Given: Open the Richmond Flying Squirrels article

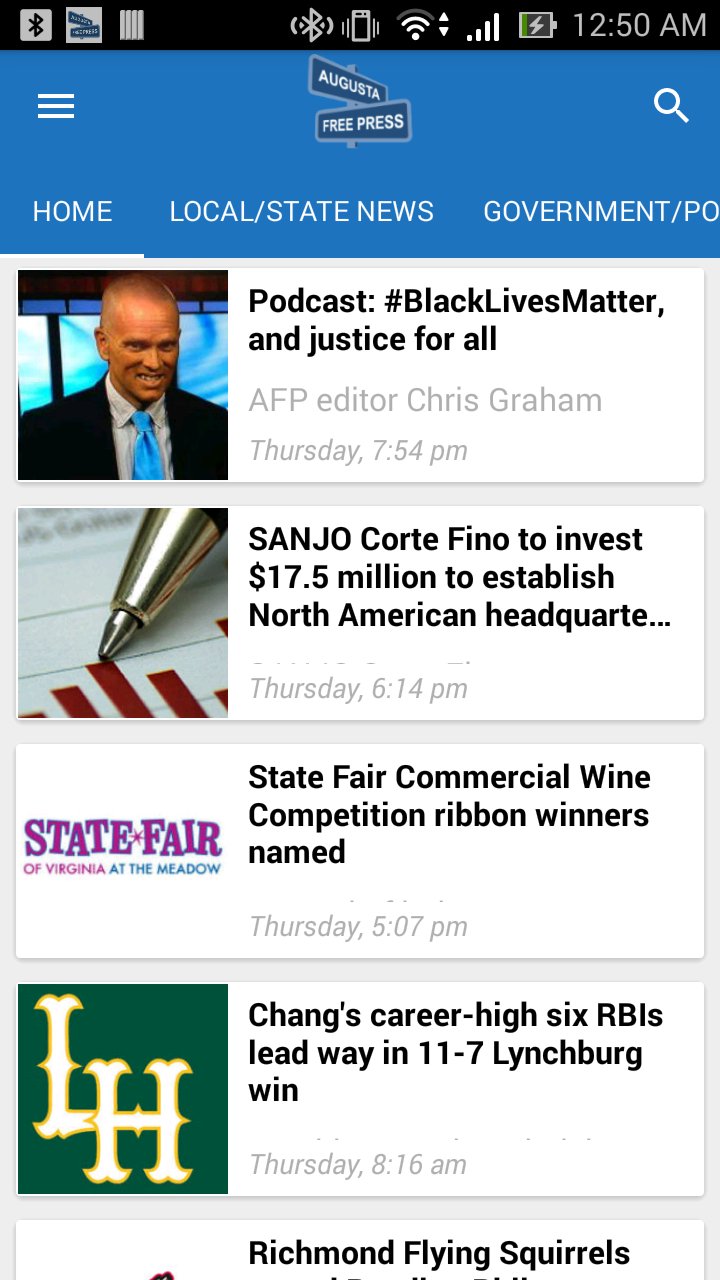Looking at the screenshot, I should click(x=440, y=1254).
